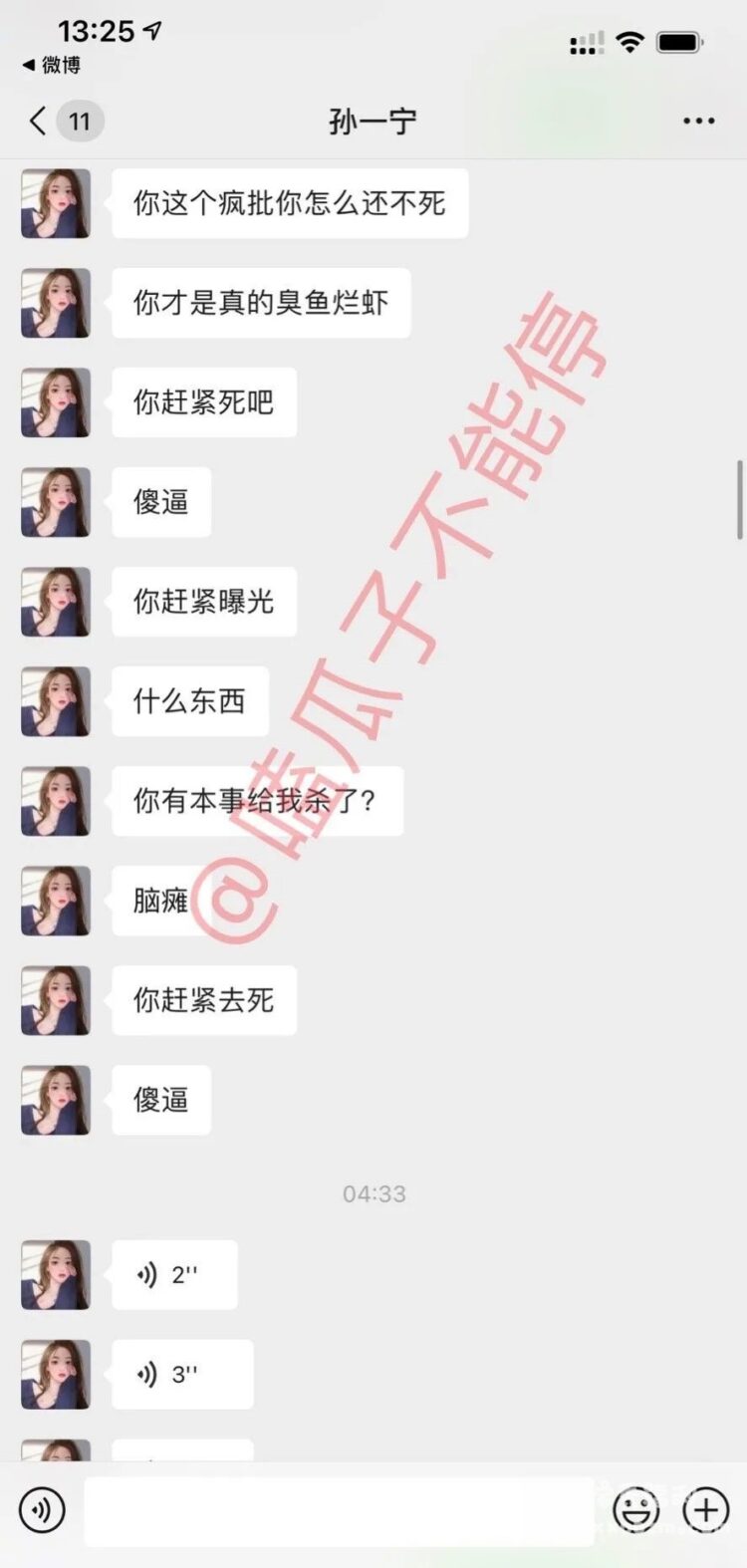Play the 3-second voice message

click(182, 1374)
